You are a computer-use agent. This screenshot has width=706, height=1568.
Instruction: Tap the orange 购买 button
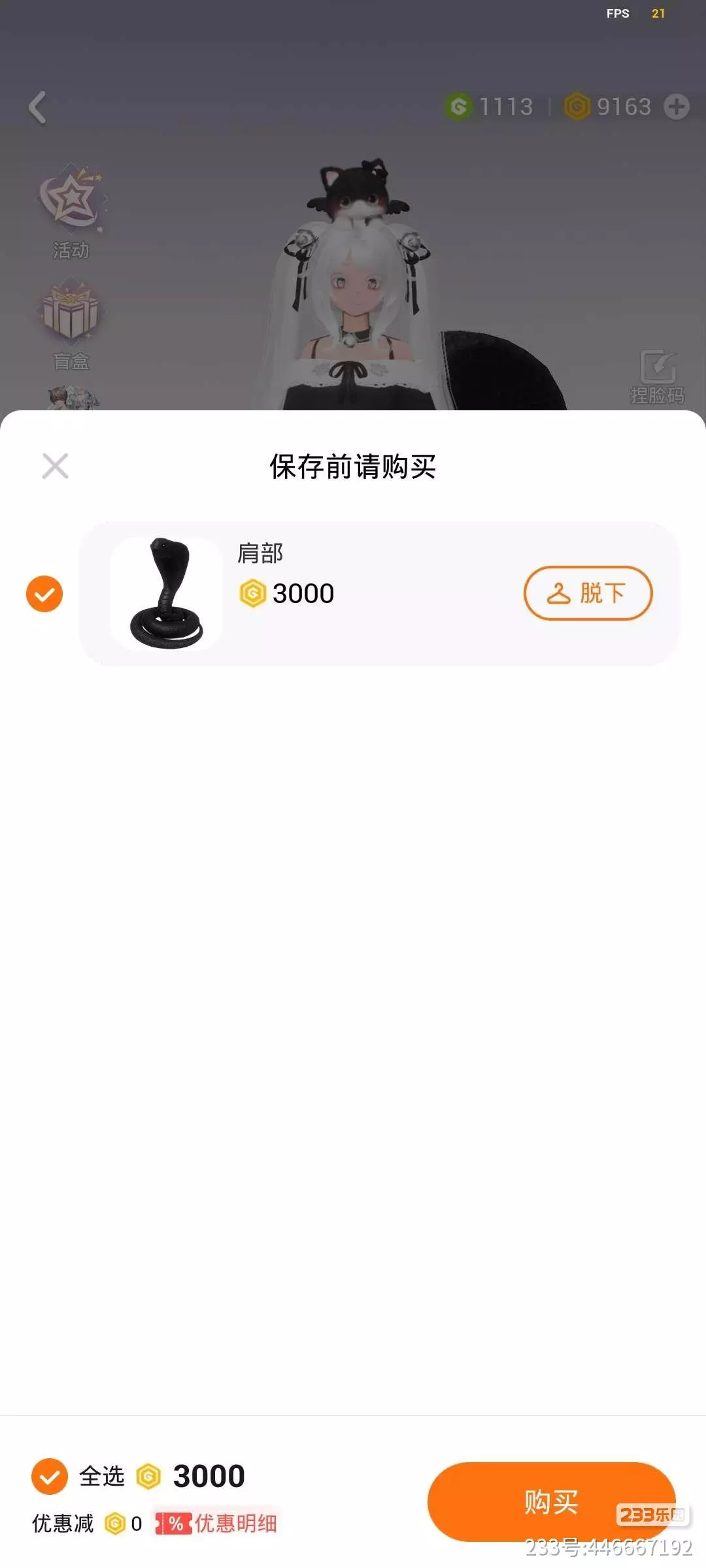(550, 1501)
